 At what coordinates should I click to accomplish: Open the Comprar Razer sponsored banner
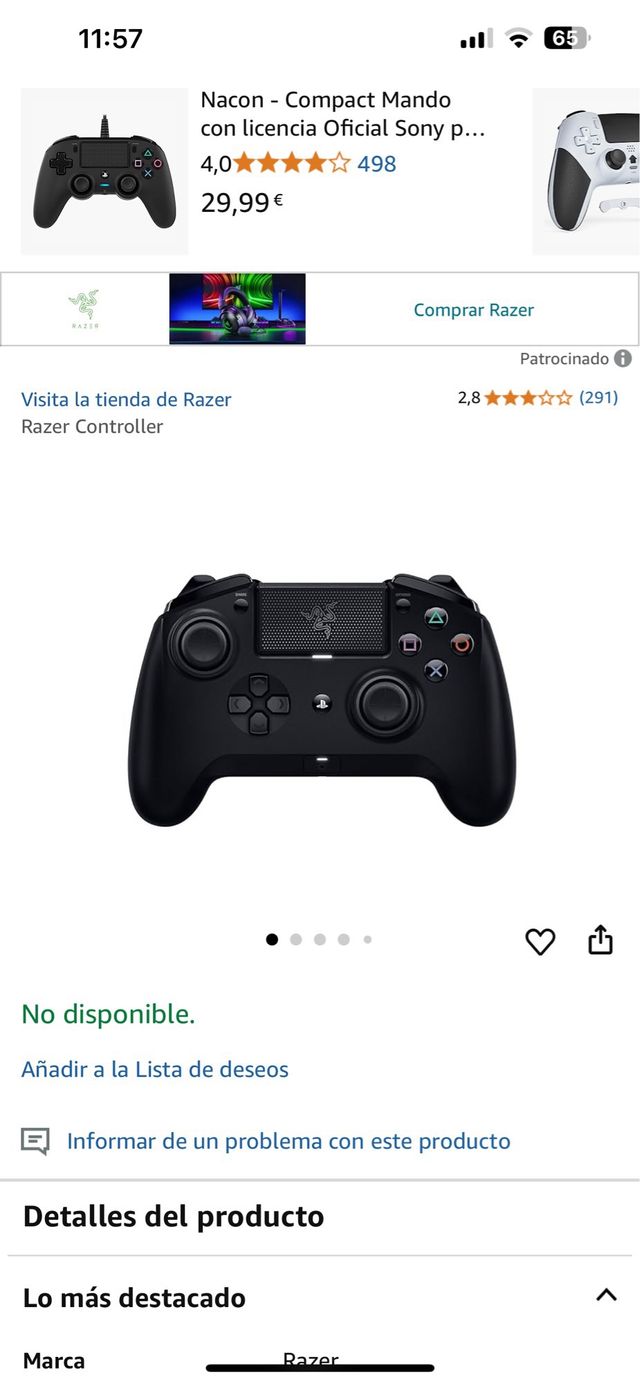click(x=473, y=310)
